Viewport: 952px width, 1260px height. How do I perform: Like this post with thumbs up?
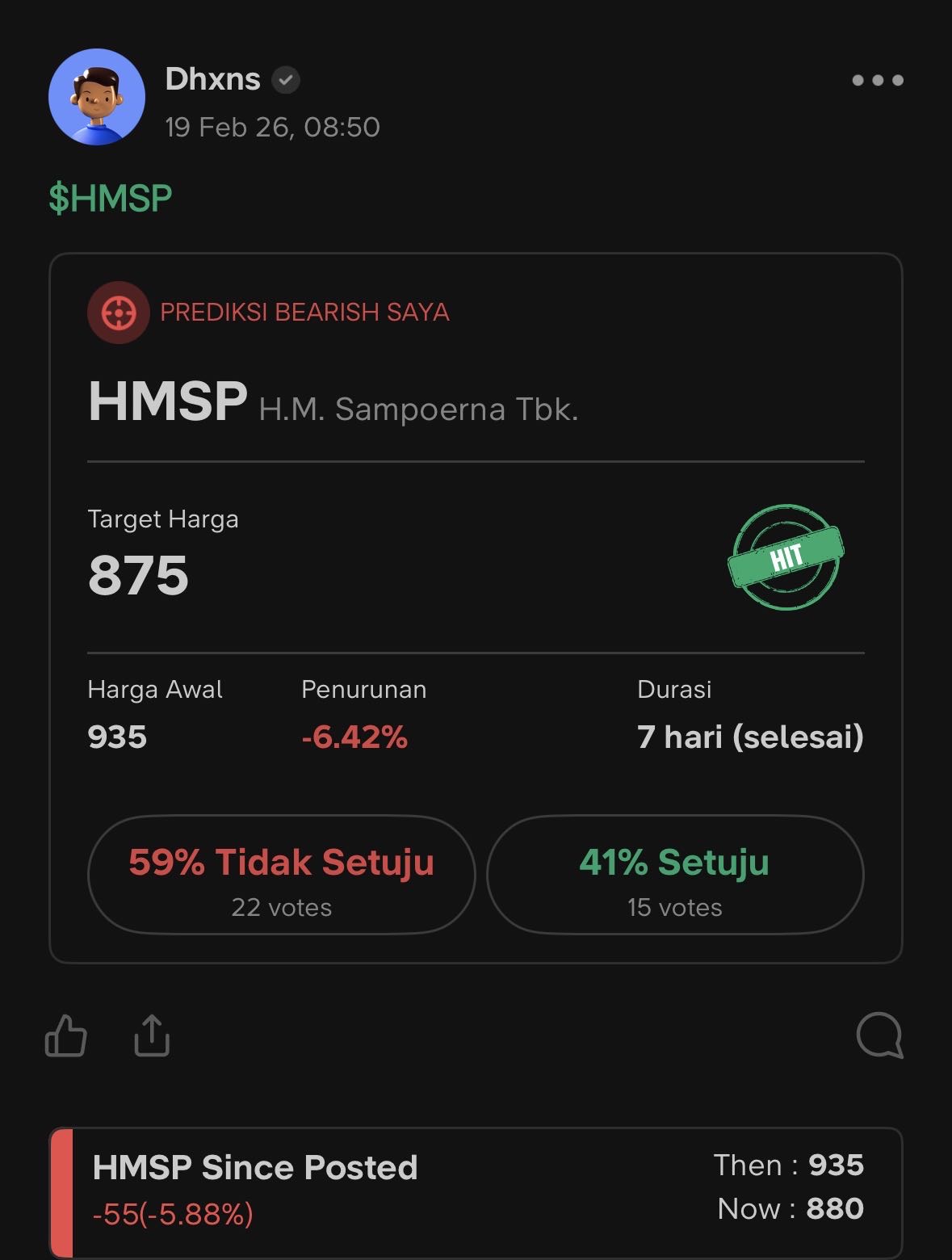66,1035
